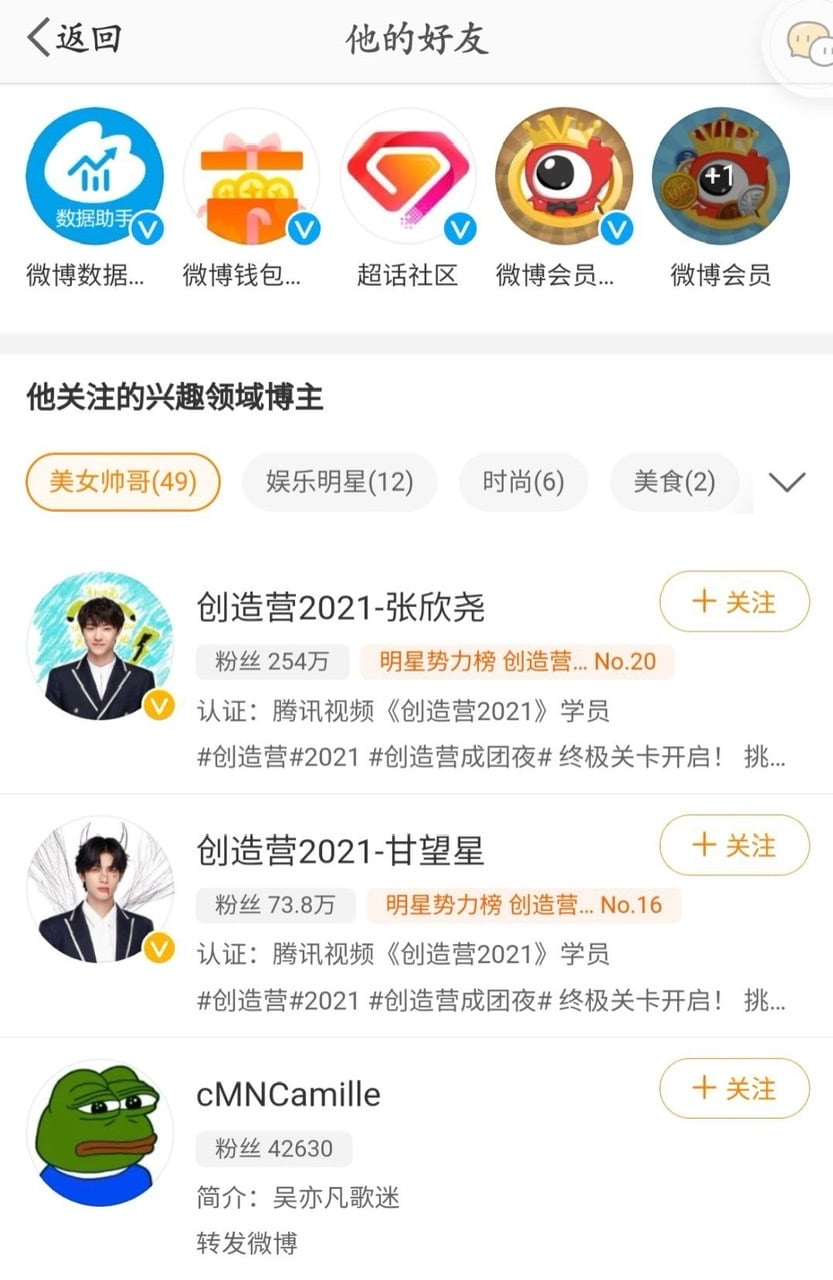The image size is (833, 1280).
Task: Open the 超话社区 account
Action: [408, 177]
